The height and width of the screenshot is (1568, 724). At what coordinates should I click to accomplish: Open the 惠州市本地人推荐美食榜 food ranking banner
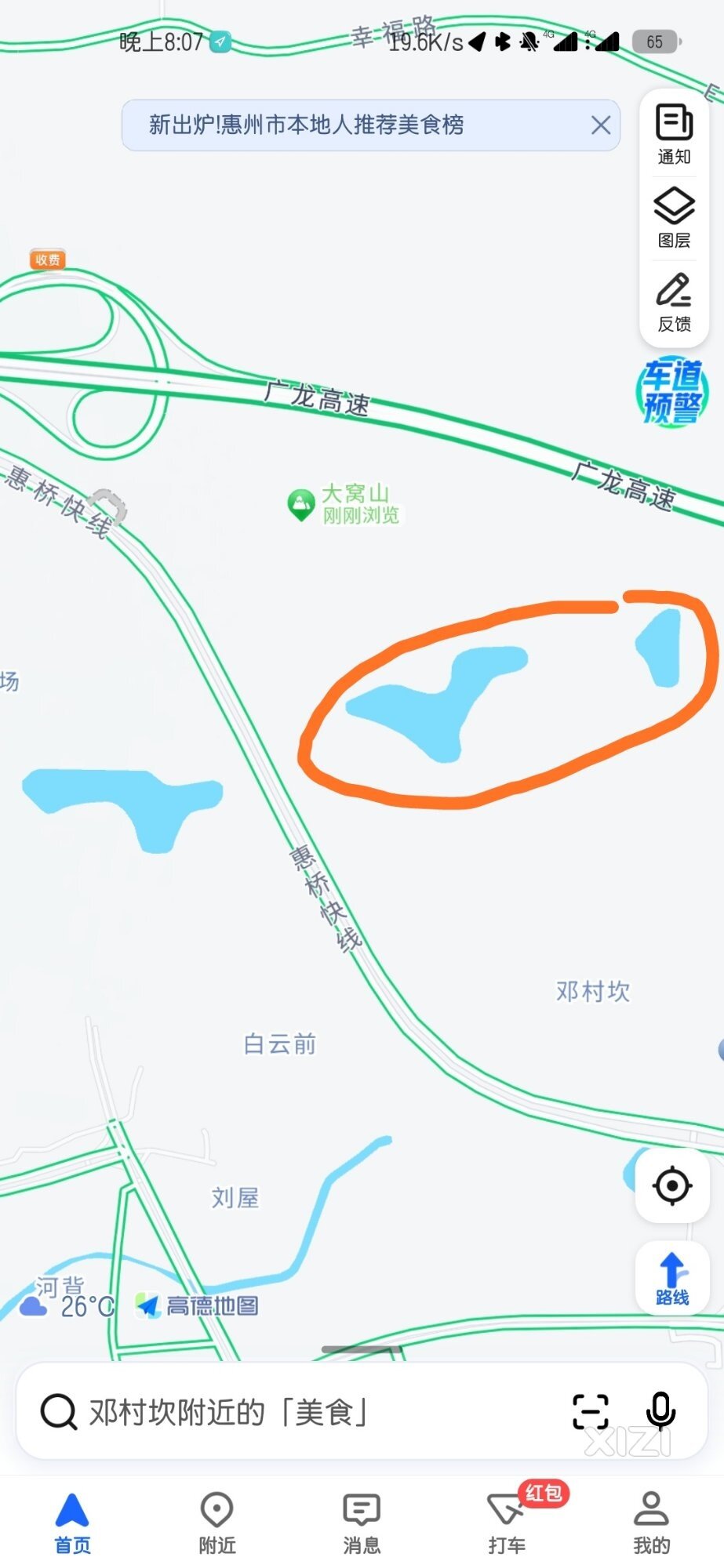329,125
